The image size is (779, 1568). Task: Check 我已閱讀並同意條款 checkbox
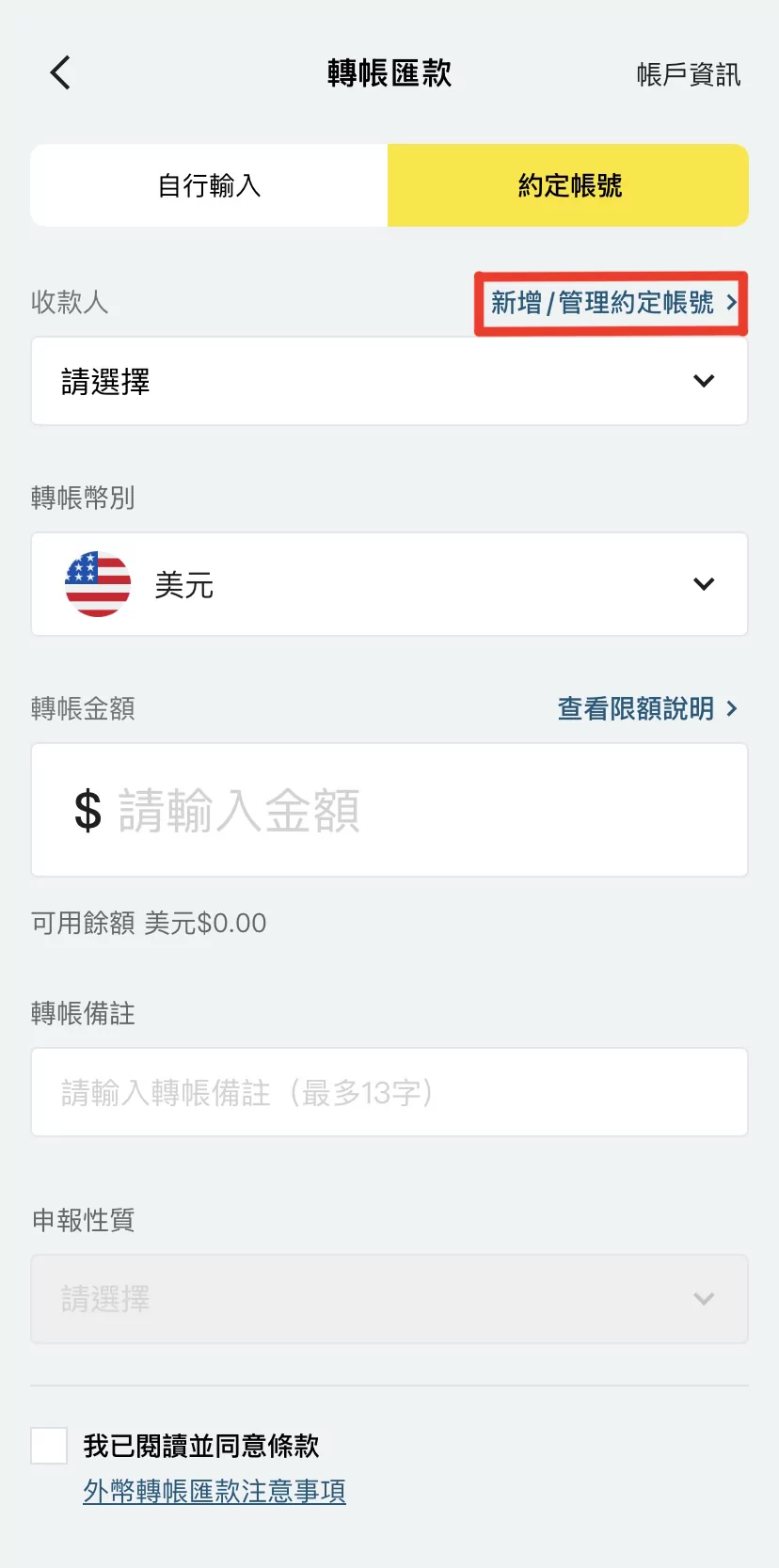pos(49,1446)
